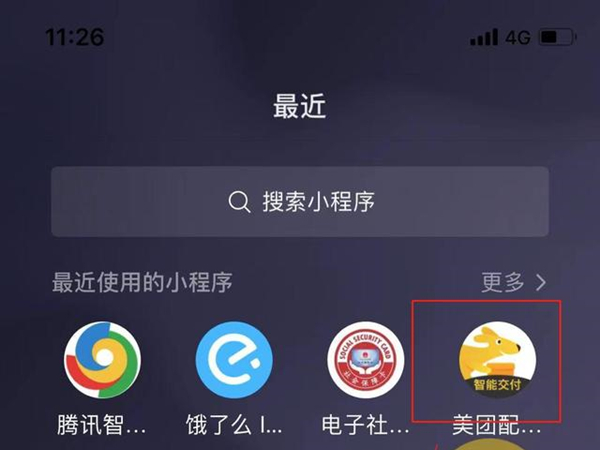The height and width of the screenshot is (450, 600).
Task: Open 更多 recent mini programs
Action: [x=513, y=282]
